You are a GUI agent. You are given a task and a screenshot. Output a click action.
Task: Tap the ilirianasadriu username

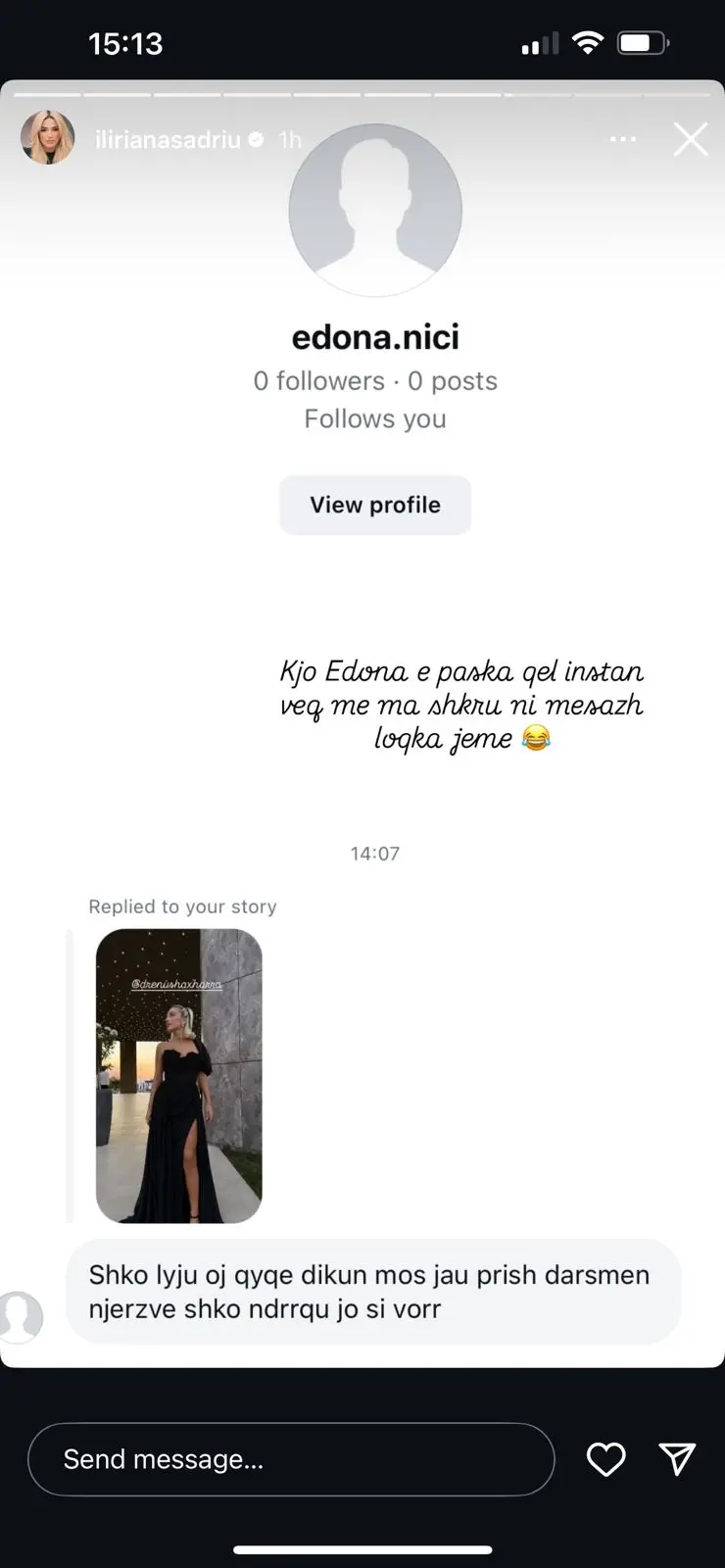click(x=168, y=140)
